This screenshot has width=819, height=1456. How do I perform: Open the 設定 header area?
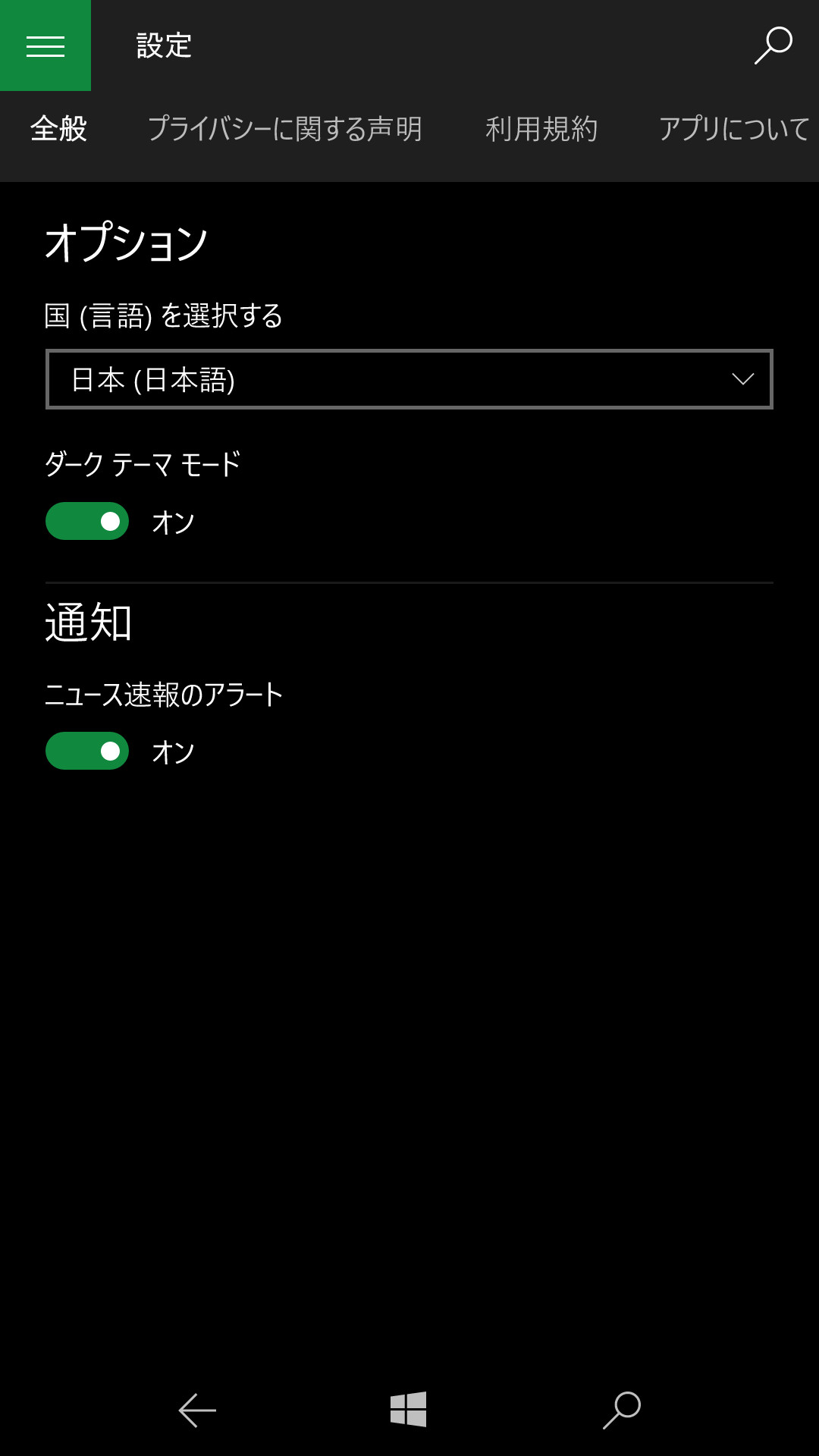tap(163, 45)
